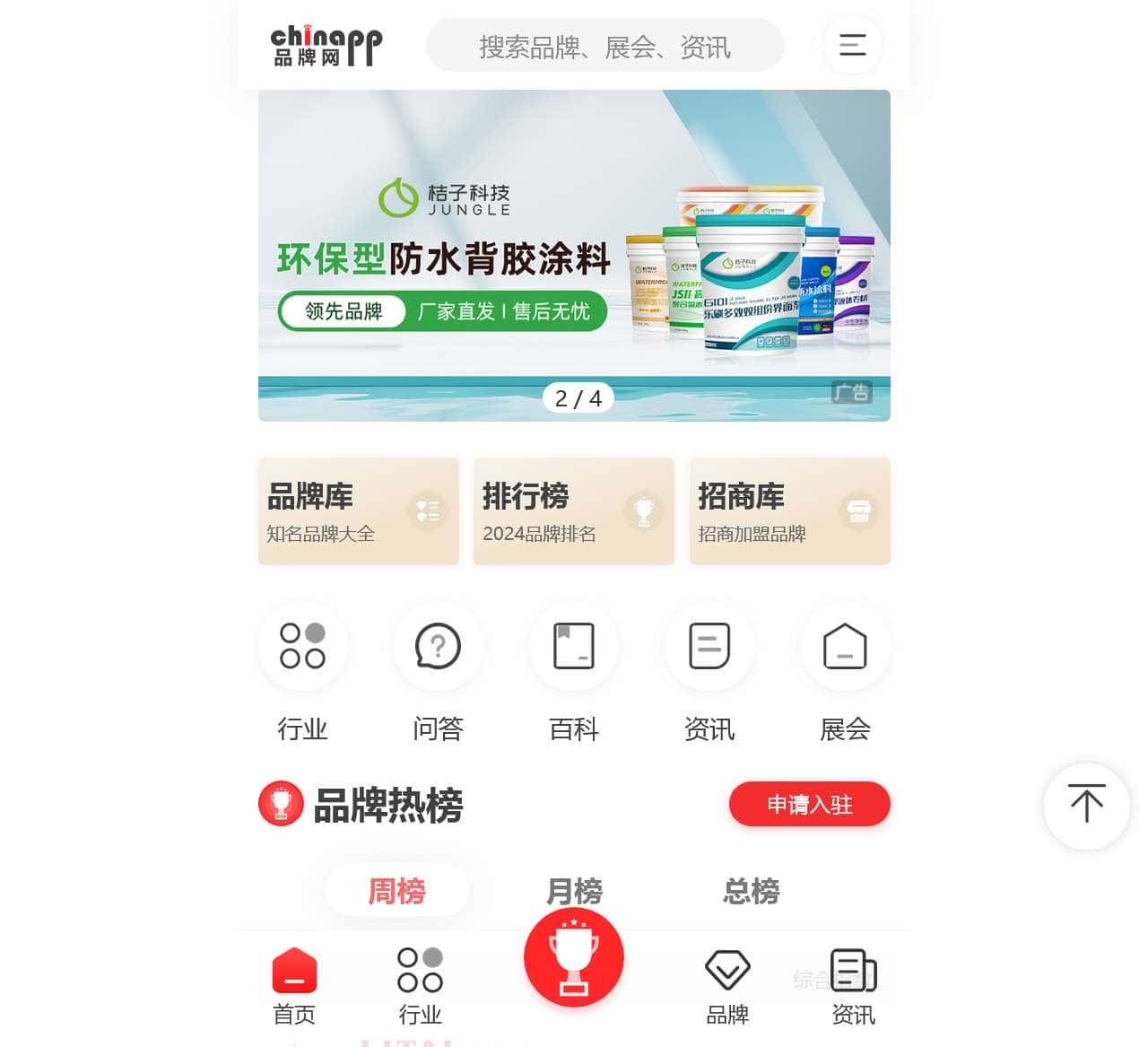1148x1047 pixels.
Task: Switch to the 品牌 bottom navigation tab
Action: click(x=727, y=987)
